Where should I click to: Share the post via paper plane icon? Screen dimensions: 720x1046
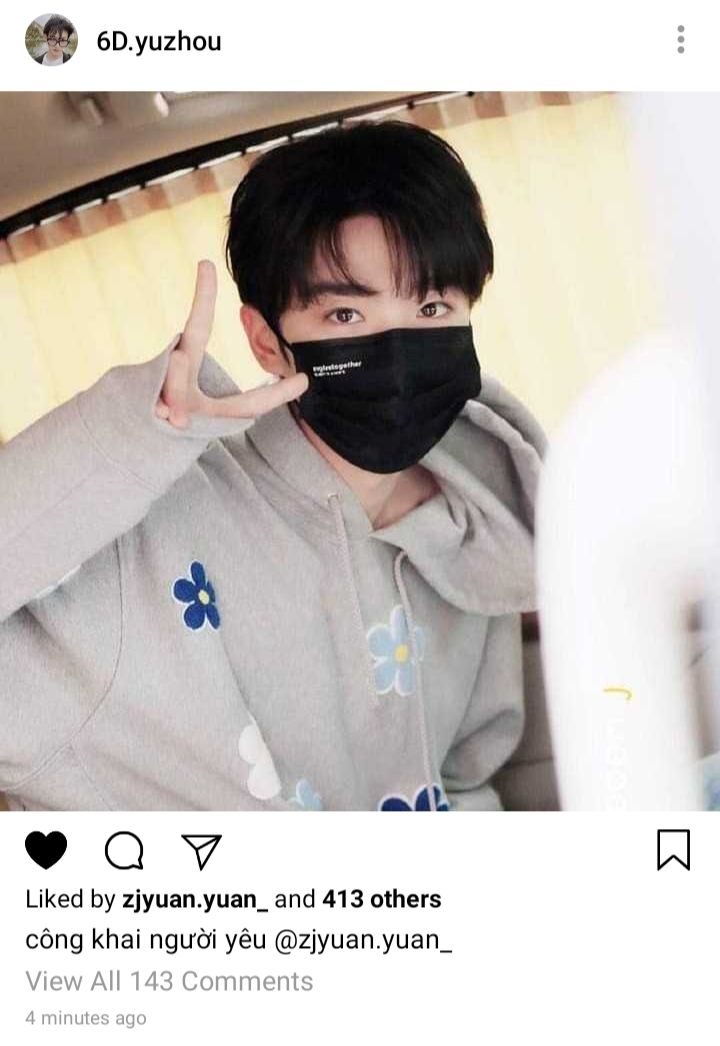pos(201,851)
